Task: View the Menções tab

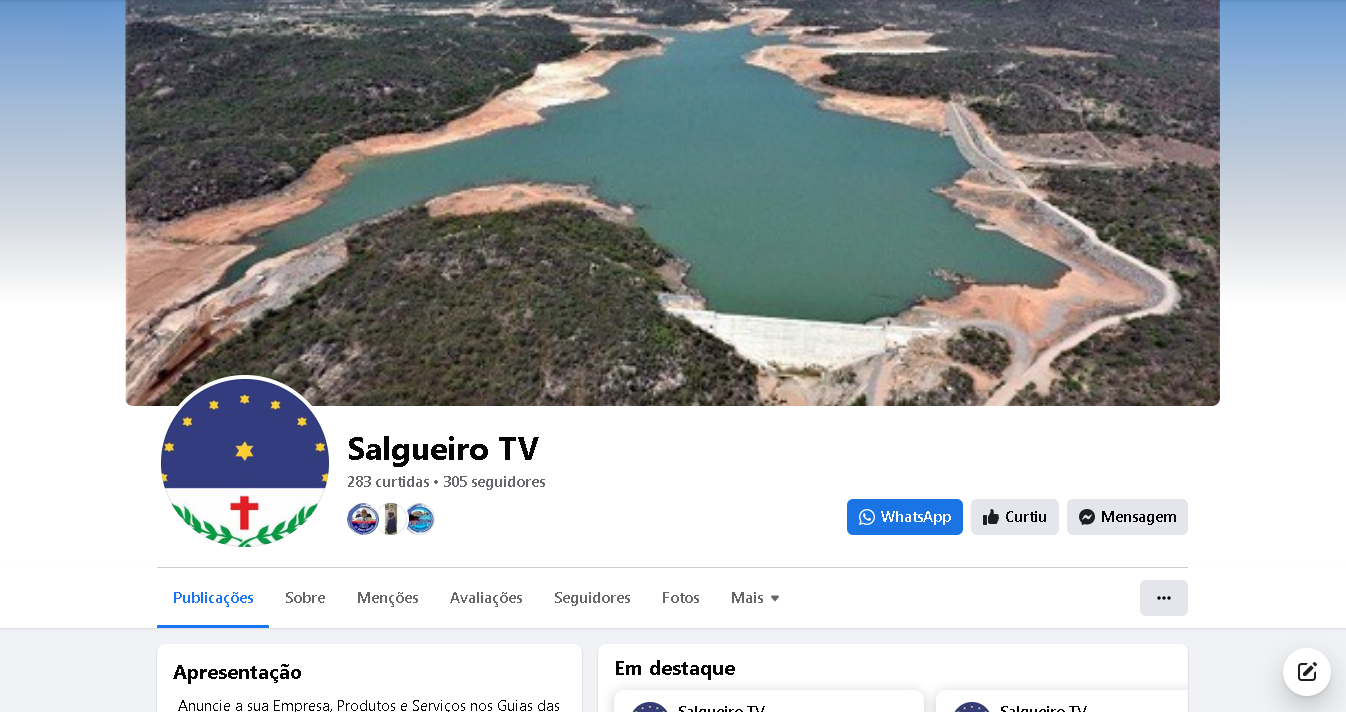Action: point(388,598)
